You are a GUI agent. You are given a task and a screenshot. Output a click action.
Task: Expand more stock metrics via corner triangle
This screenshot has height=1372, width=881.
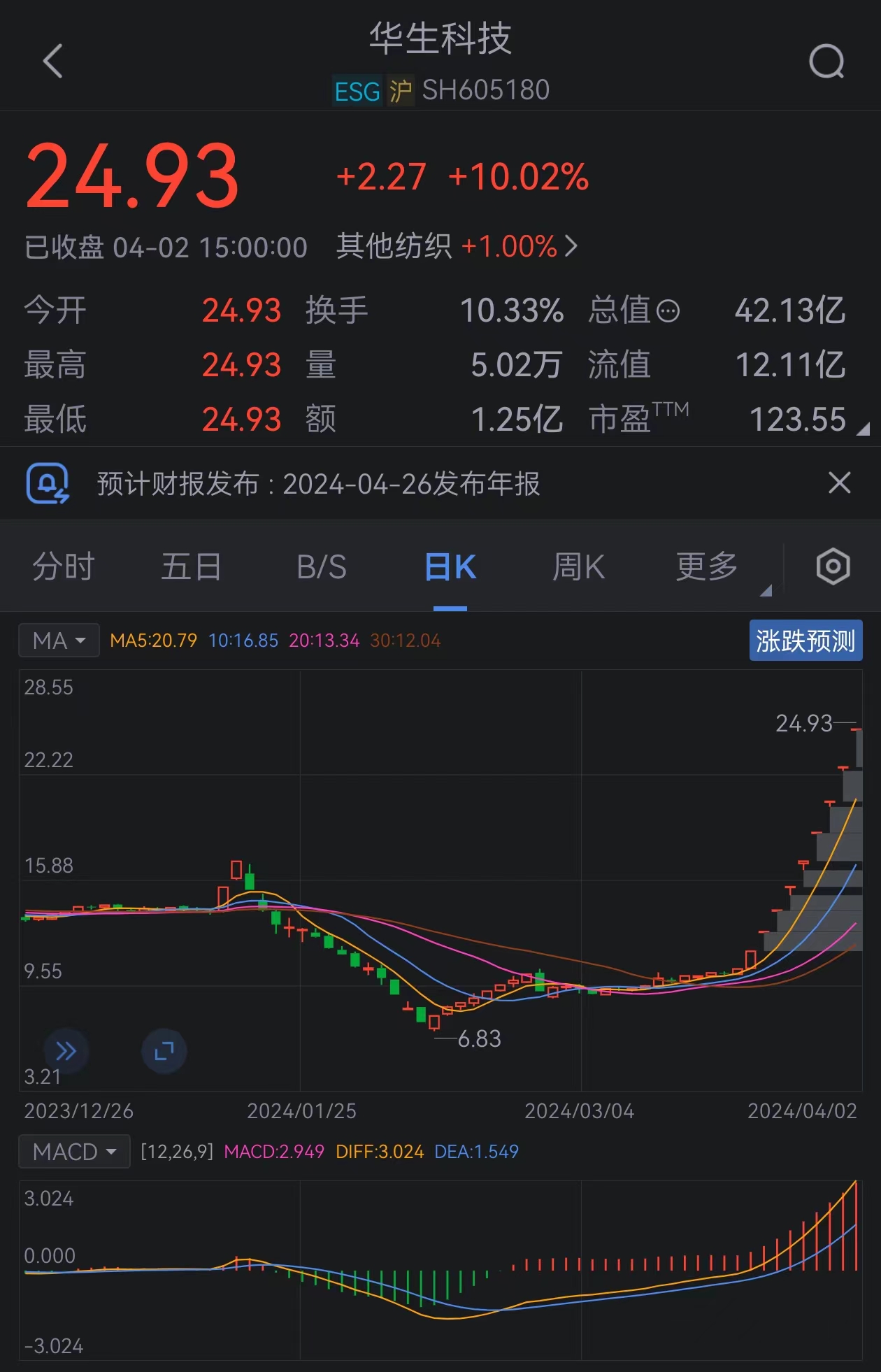(x=864, y=429)
